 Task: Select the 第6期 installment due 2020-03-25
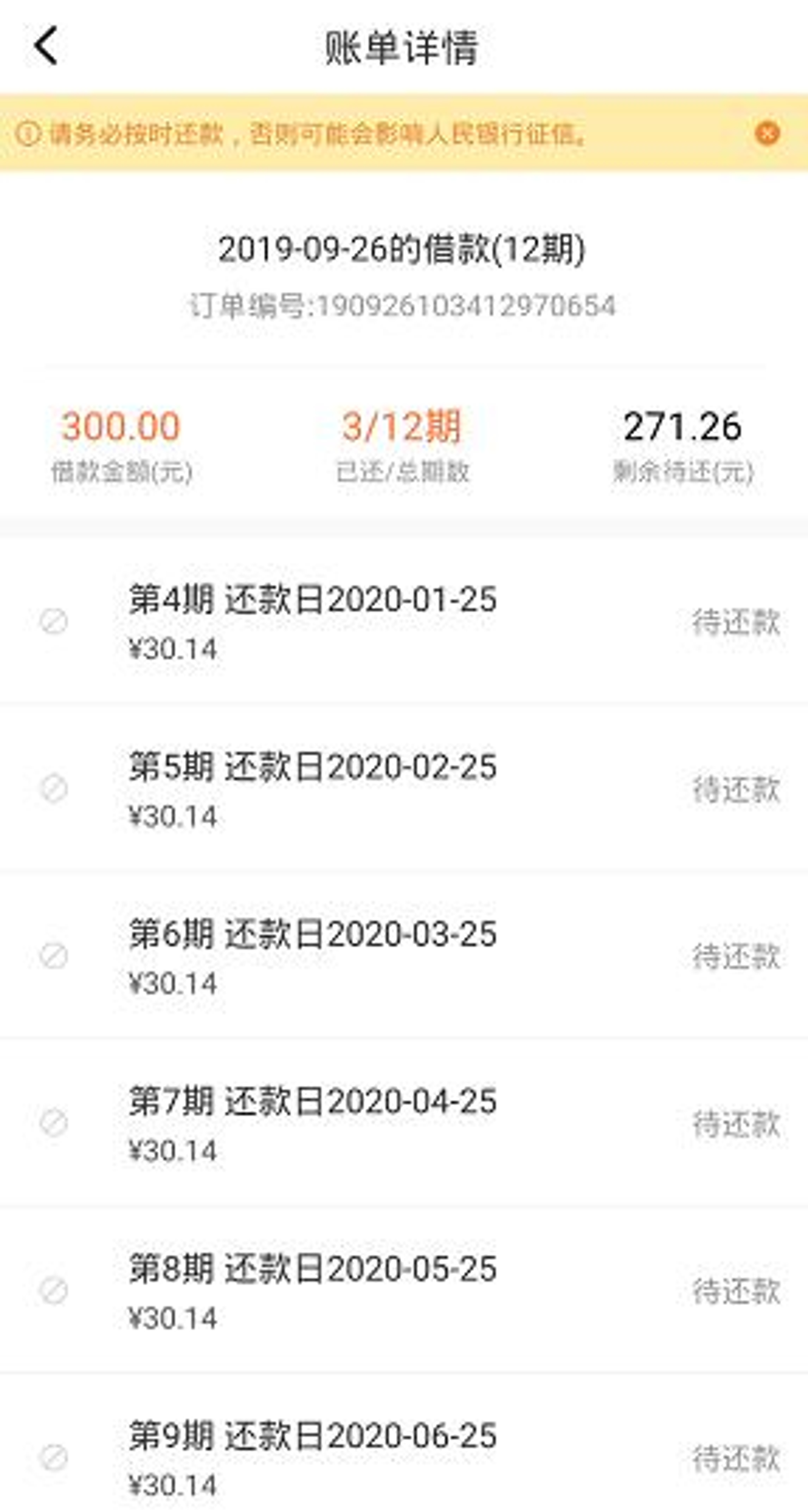pyautogui.click(x=53, y=956)
